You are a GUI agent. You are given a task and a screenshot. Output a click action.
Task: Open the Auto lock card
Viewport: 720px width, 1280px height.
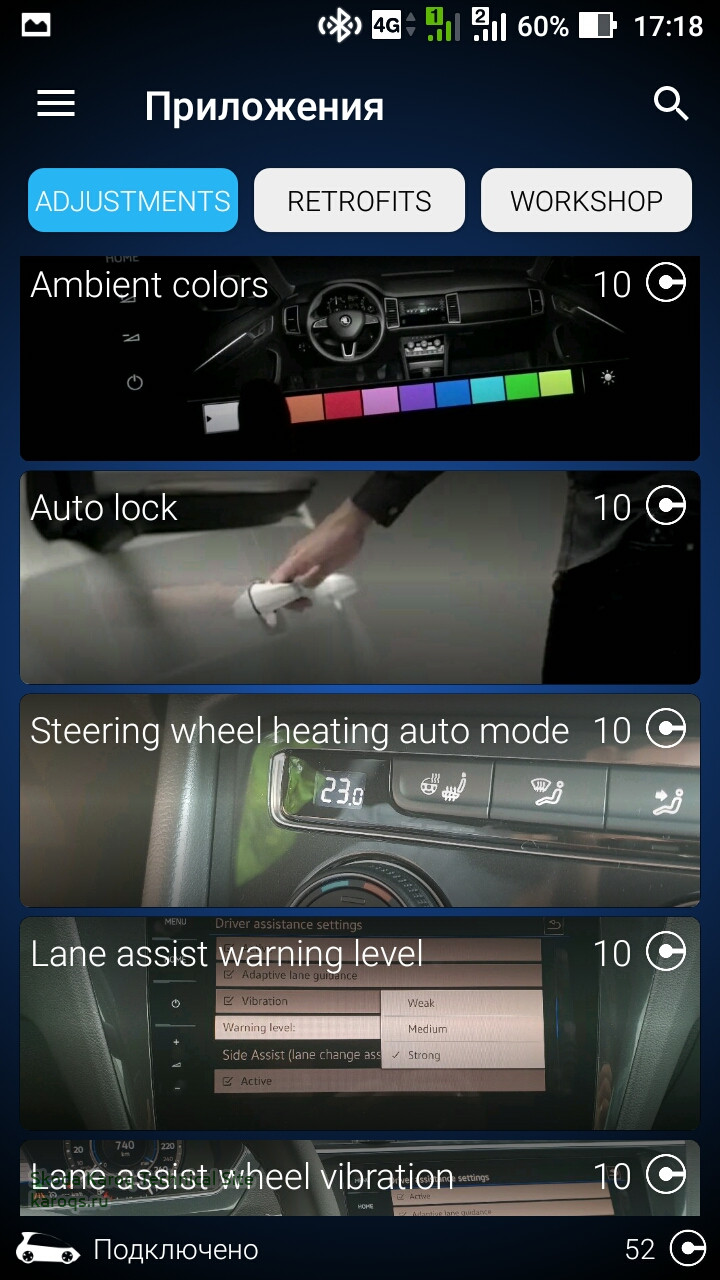(360, 580)
